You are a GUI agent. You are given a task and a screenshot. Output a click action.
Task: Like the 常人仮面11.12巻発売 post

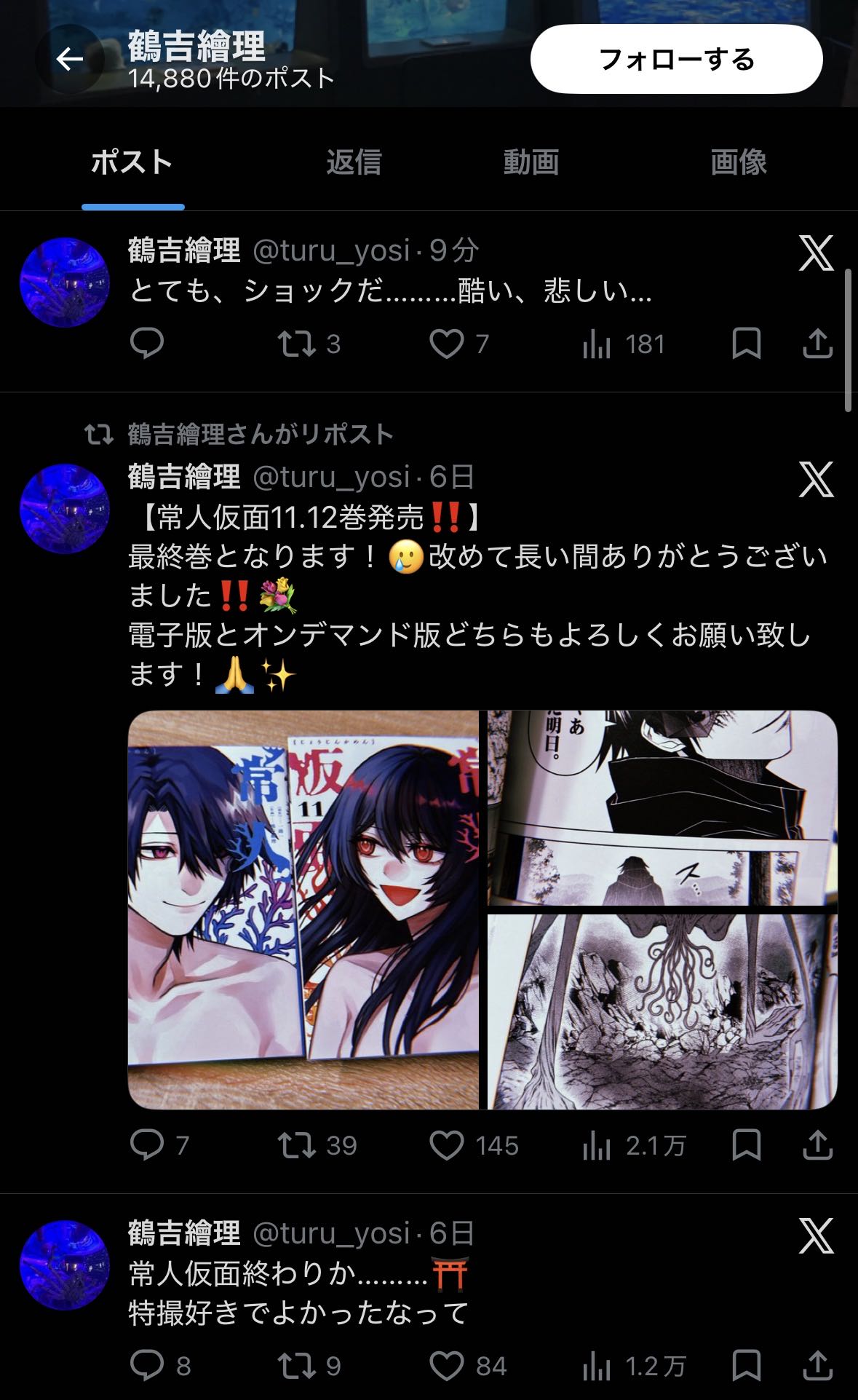(446, 1145)
